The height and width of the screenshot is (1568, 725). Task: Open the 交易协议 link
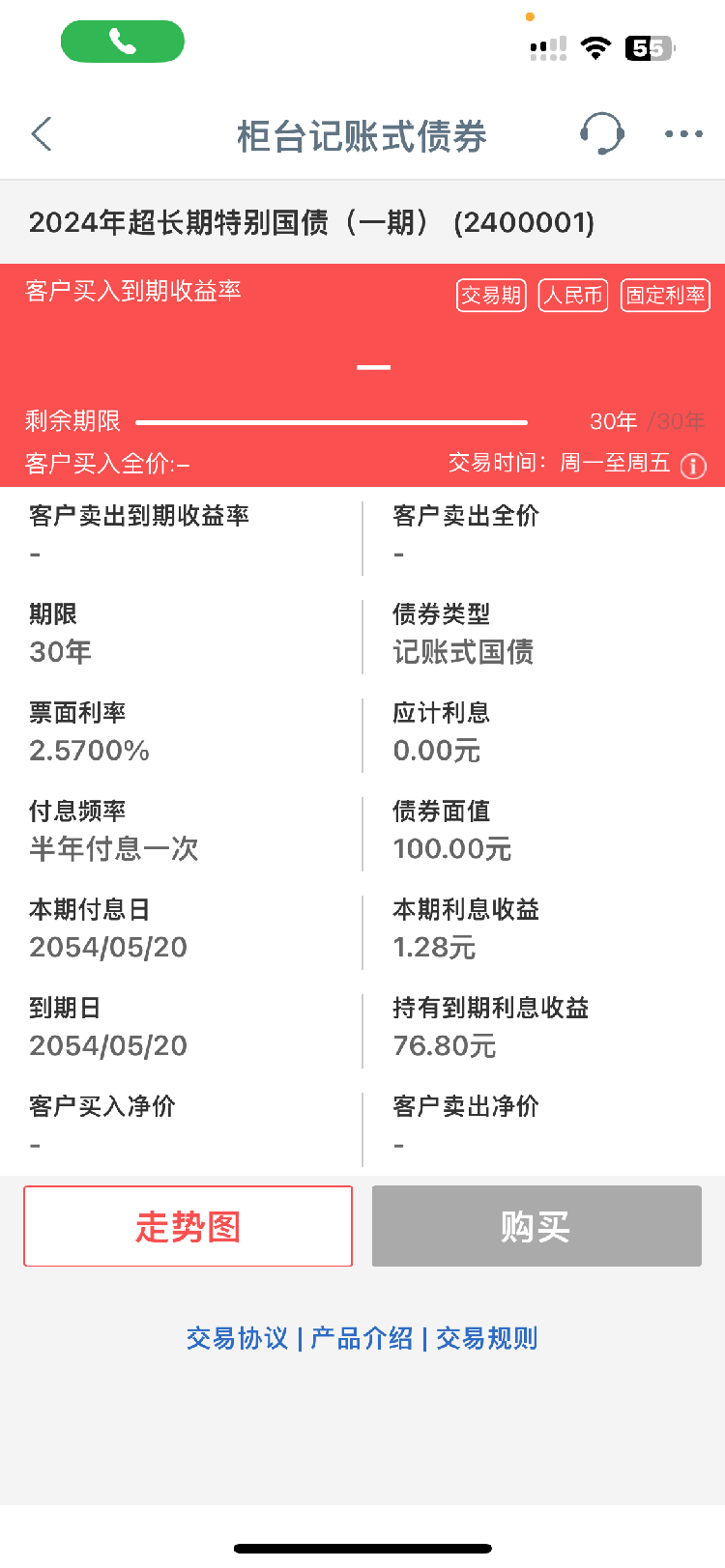(238, 1338)
